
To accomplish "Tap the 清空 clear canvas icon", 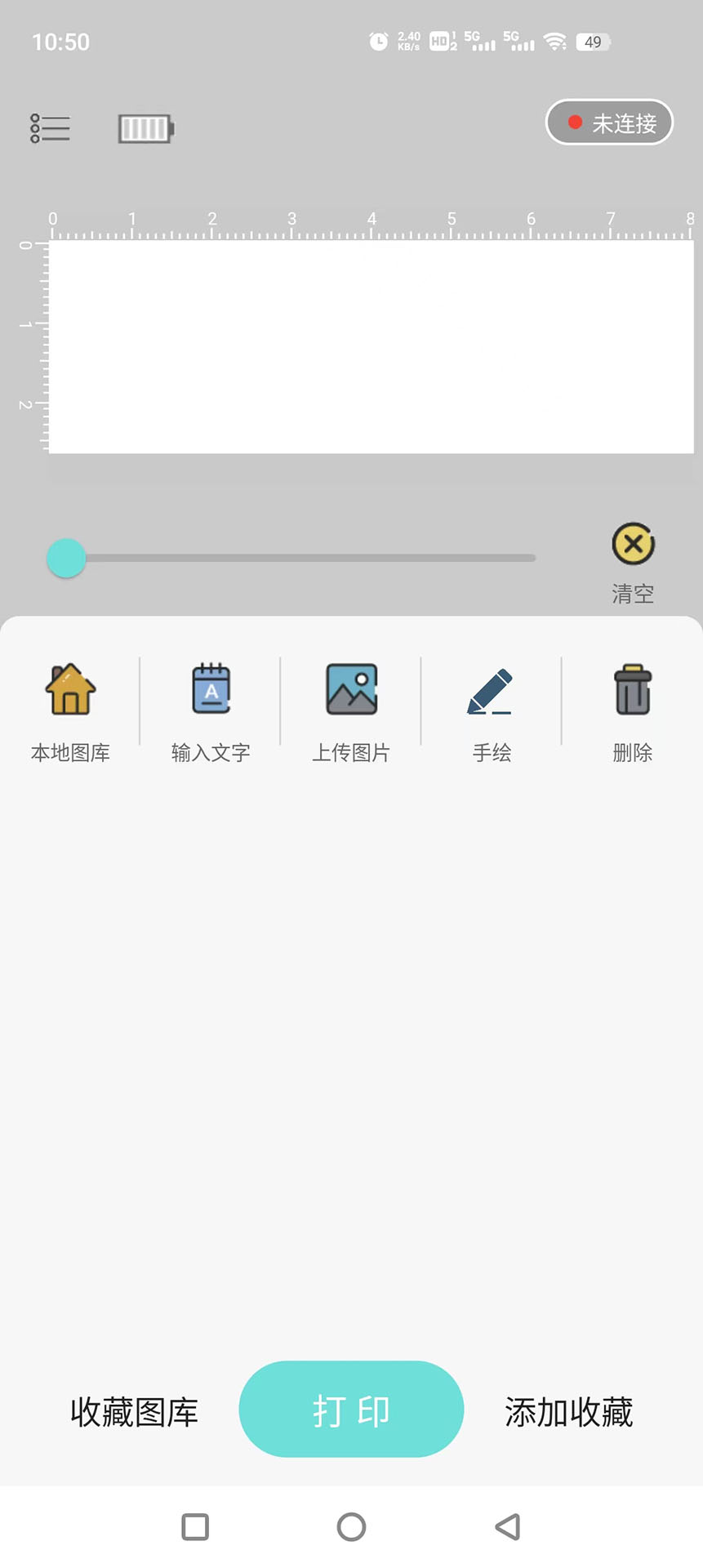I will (x=633, y=546).
